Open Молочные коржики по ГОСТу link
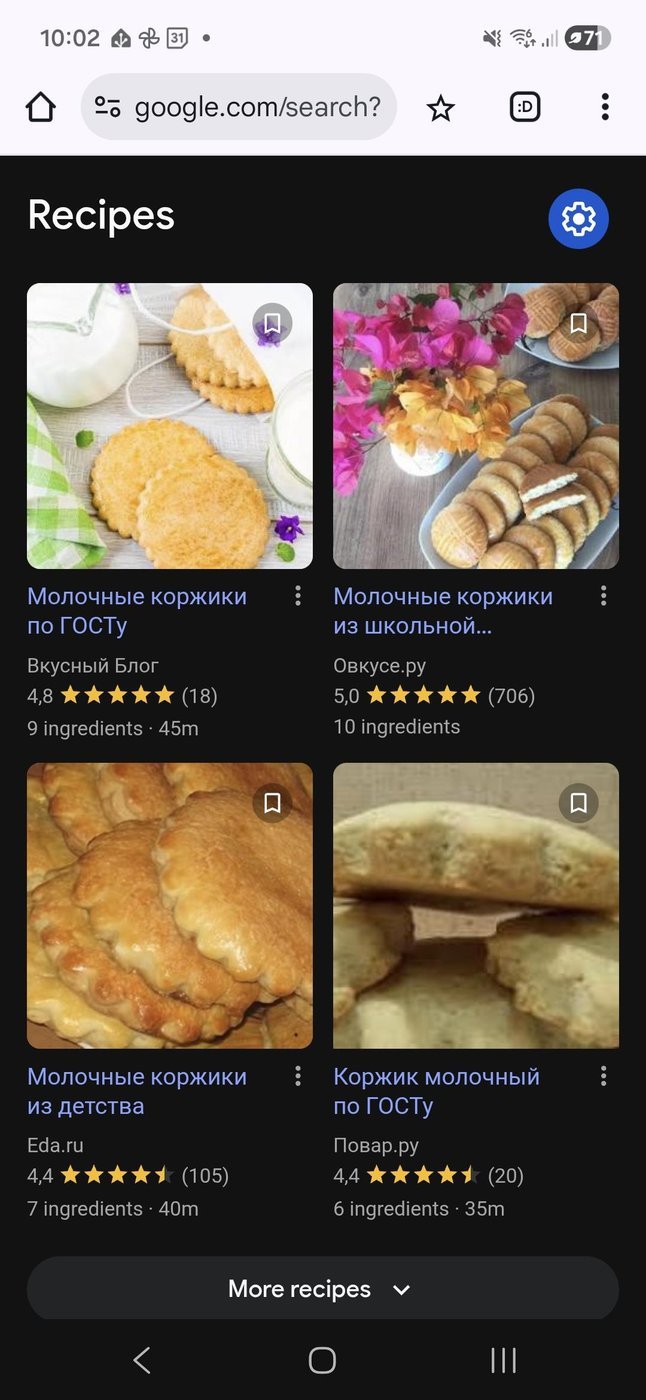The height and width of the screenshot is (1400, 646). [x=137, y=611]
